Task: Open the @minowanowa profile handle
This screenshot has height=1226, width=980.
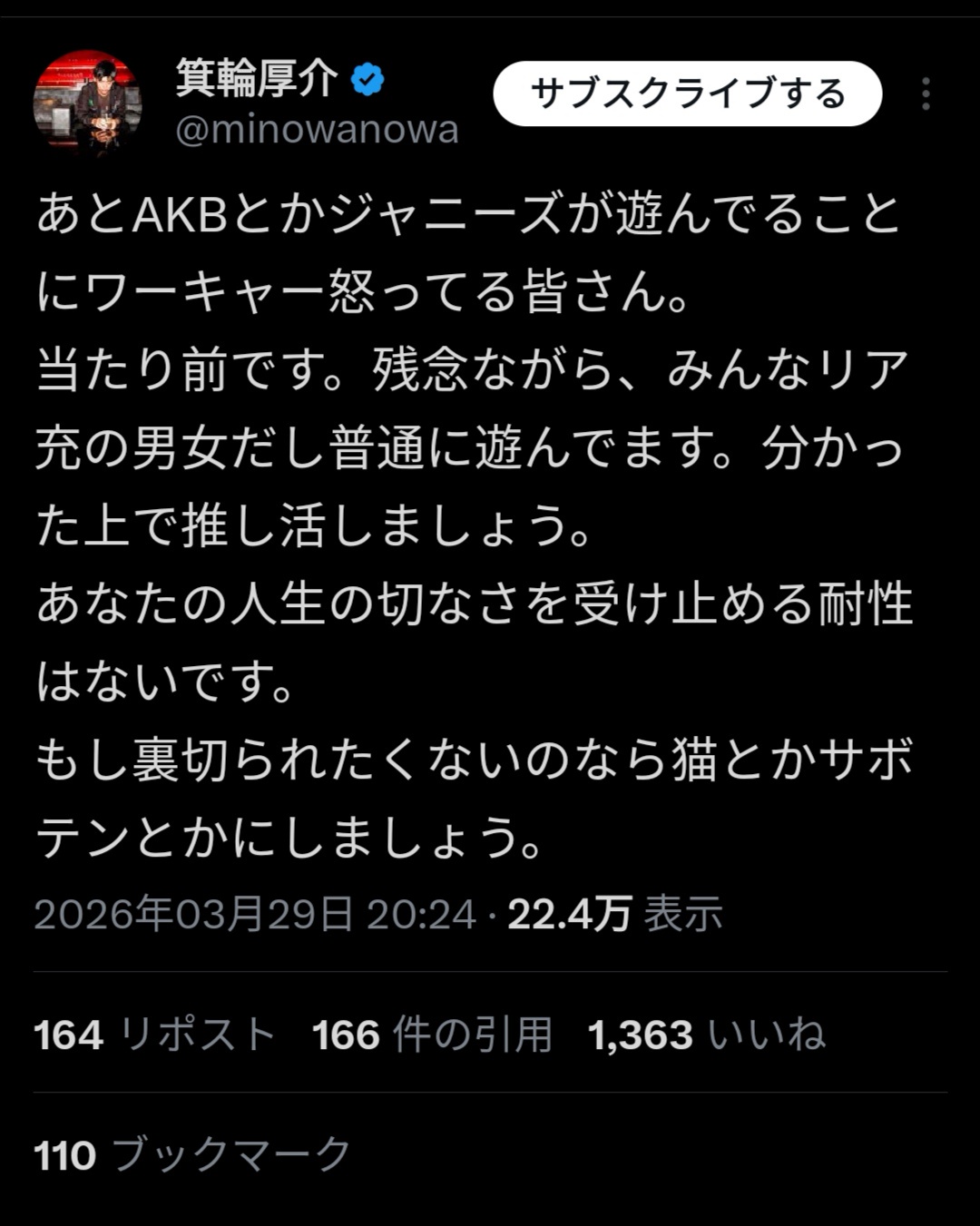Action: pyautogui.click(x=317, y=130)
